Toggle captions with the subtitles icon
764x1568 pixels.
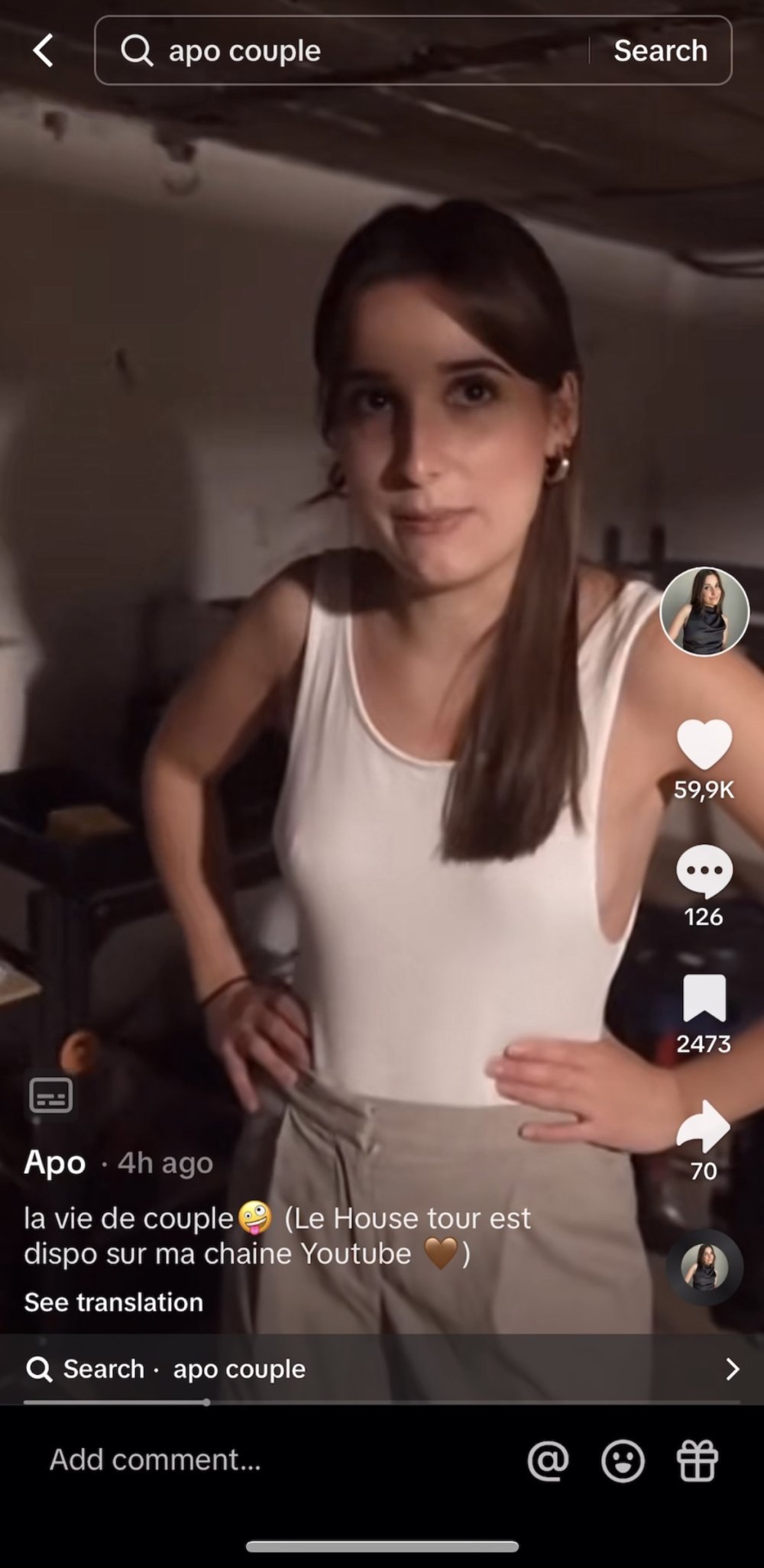click(x=51, y=1096)
